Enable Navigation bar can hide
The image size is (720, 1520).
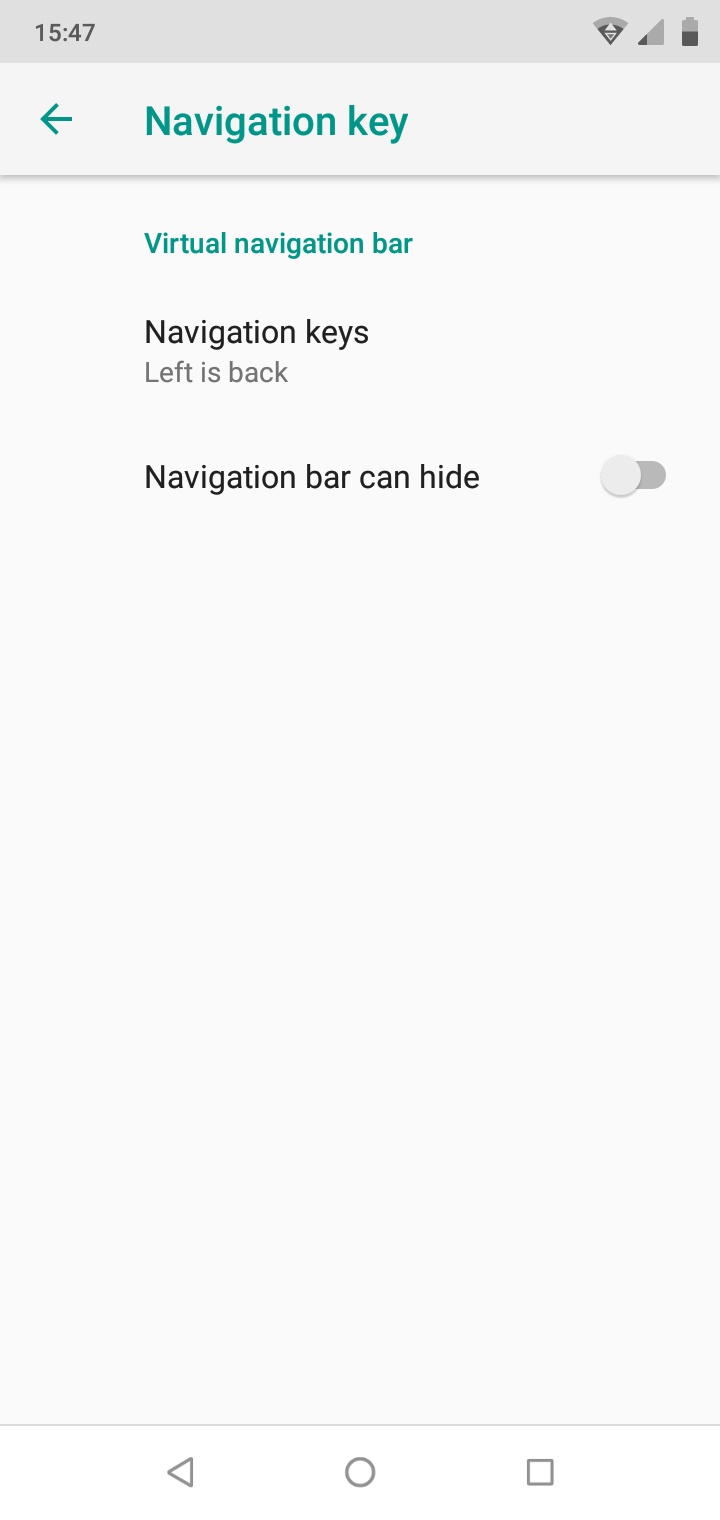pos(633,476)
